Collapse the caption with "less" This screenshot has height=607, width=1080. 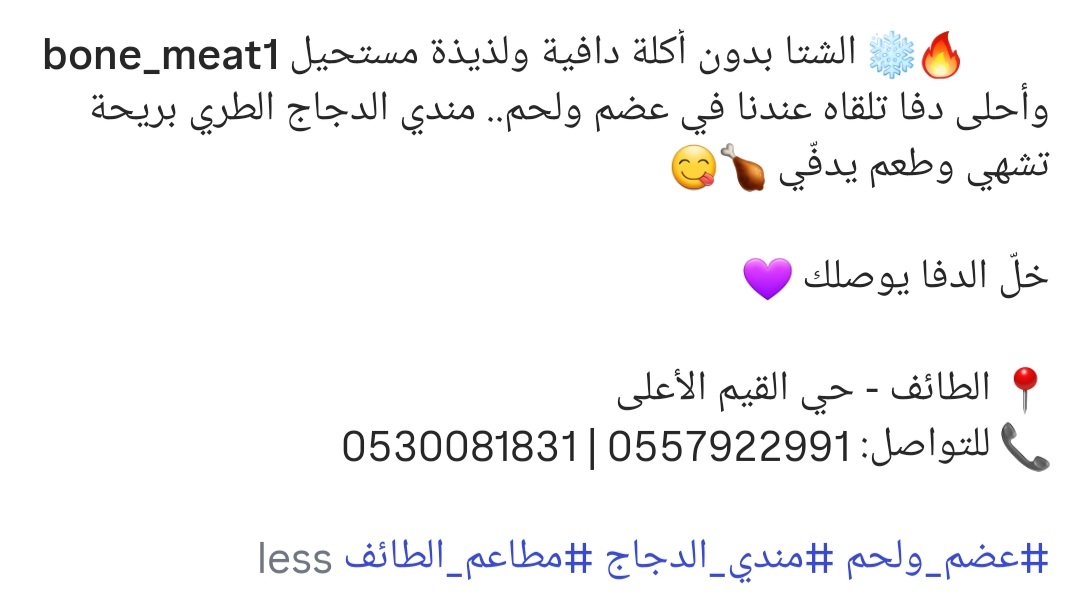click(294, 559)
